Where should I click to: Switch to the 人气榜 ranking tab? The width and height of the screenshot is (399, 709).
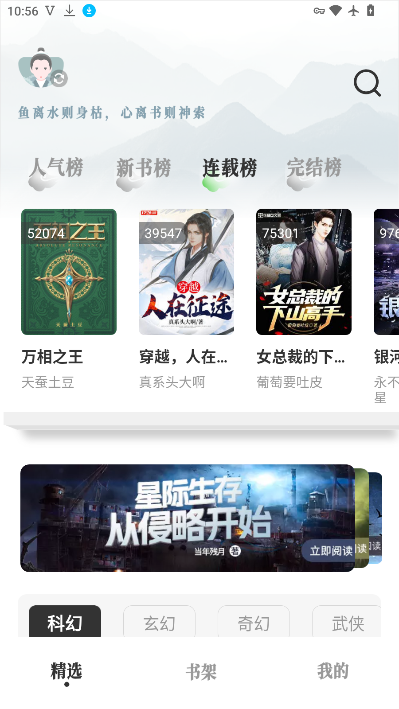tap(56, 168)
